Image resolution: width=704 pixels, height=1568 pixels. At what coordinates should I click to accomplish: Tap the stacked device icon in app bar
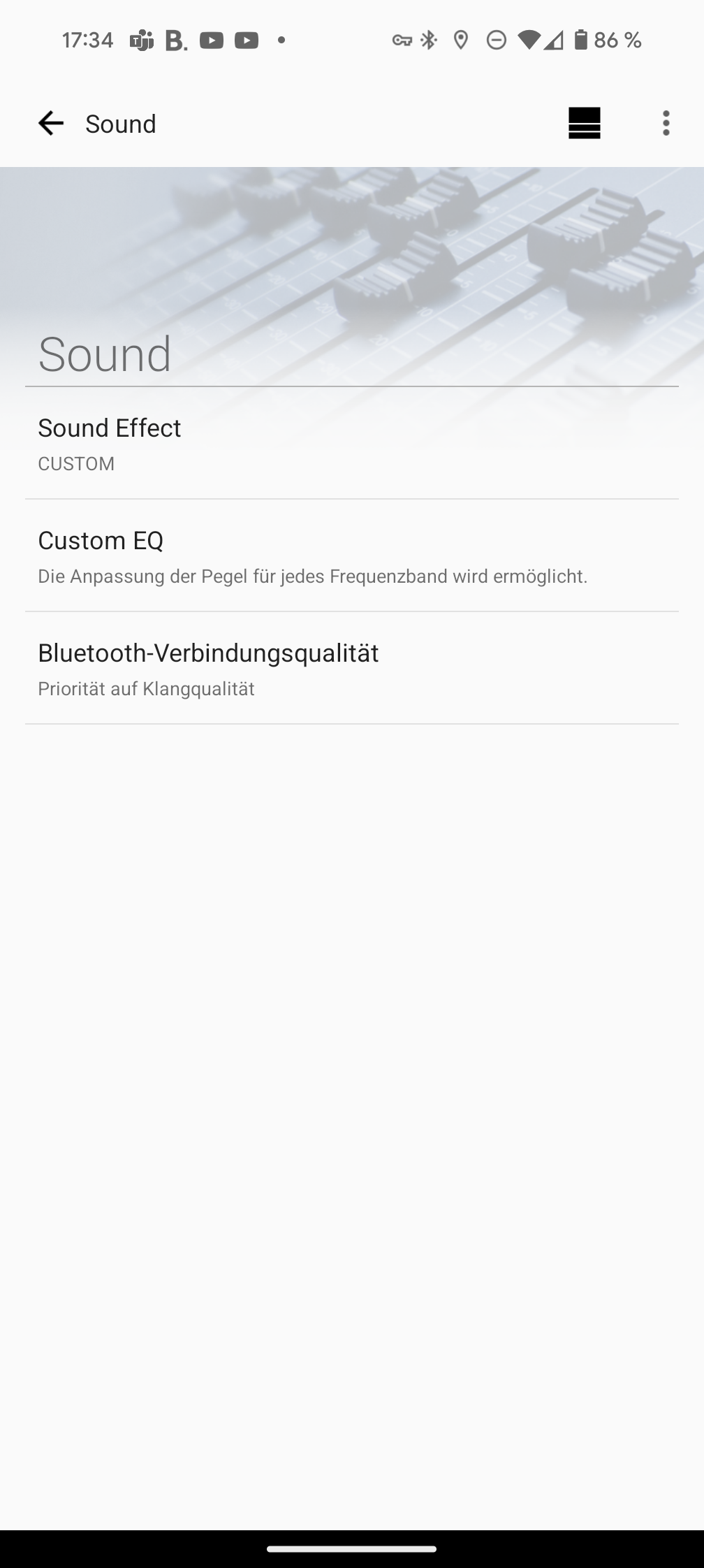(584, 124)
